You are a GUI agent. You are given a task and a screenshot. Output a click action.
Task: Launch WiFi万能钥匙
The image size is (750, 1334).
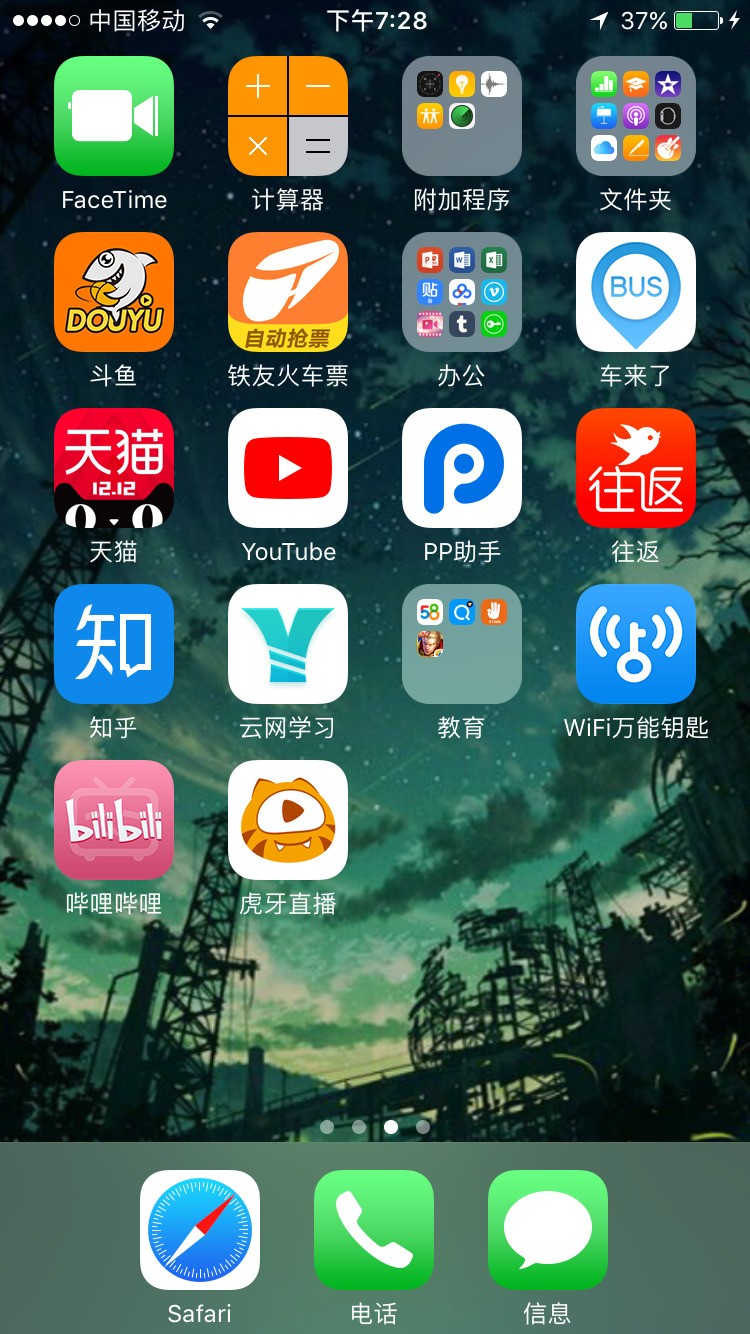coord(636,644)
